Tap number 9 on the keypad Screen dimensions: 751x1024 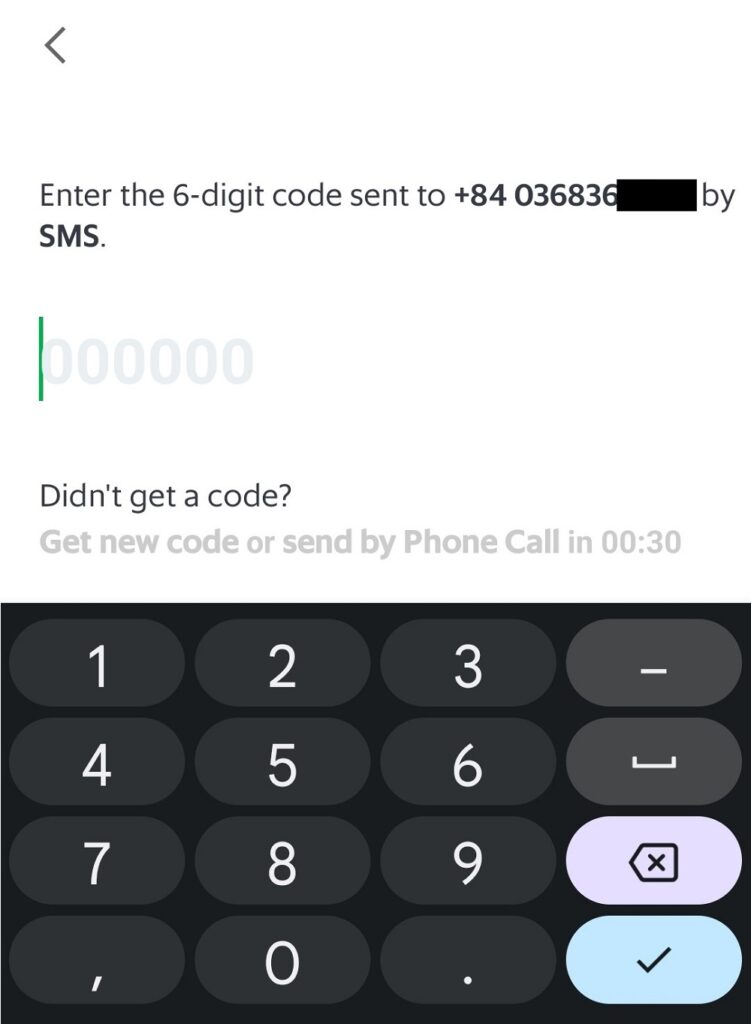[467, 860]
